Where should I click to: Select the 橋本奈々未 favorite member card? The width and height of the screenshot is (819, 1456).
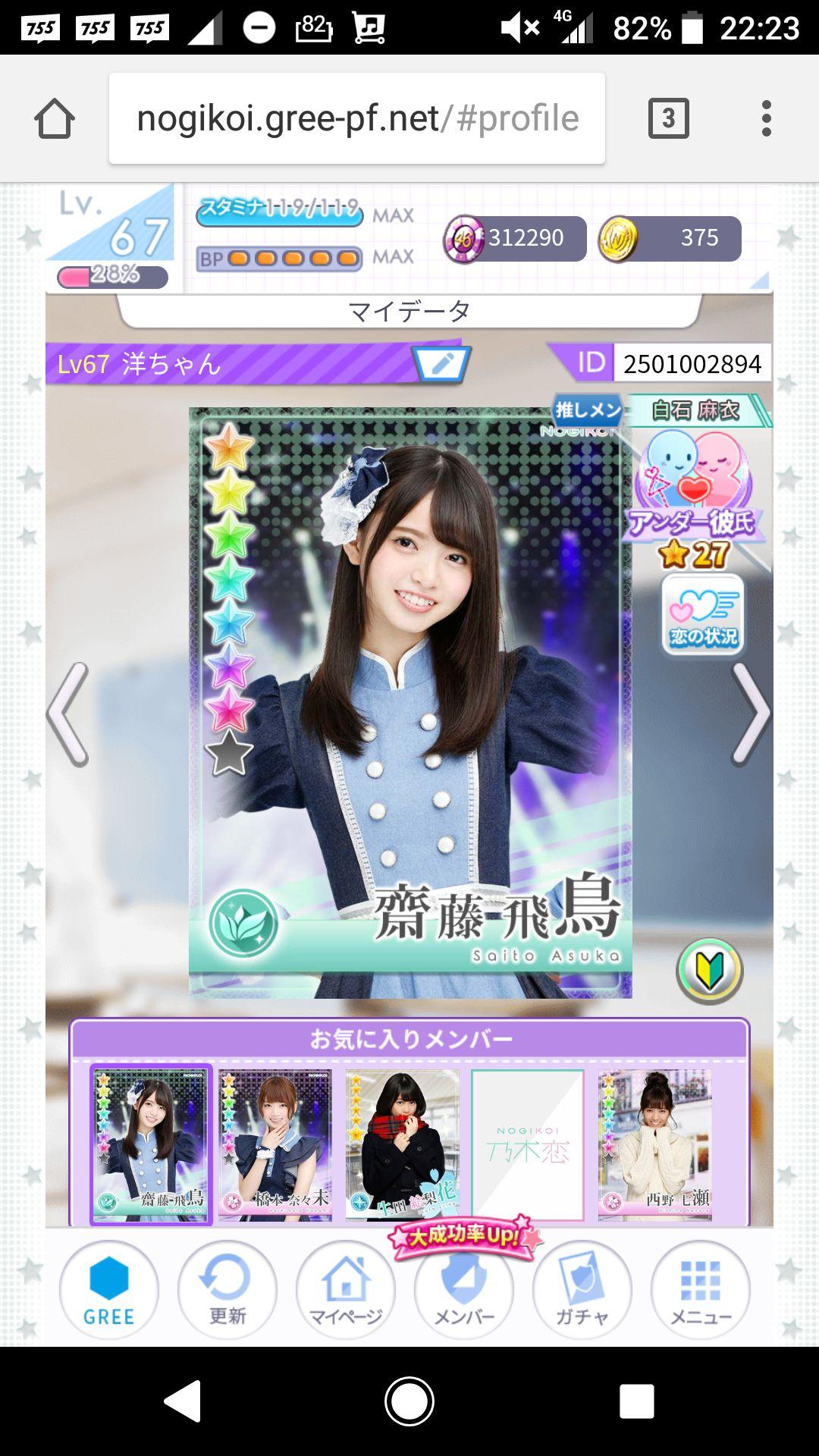(x=275, y=1144)
